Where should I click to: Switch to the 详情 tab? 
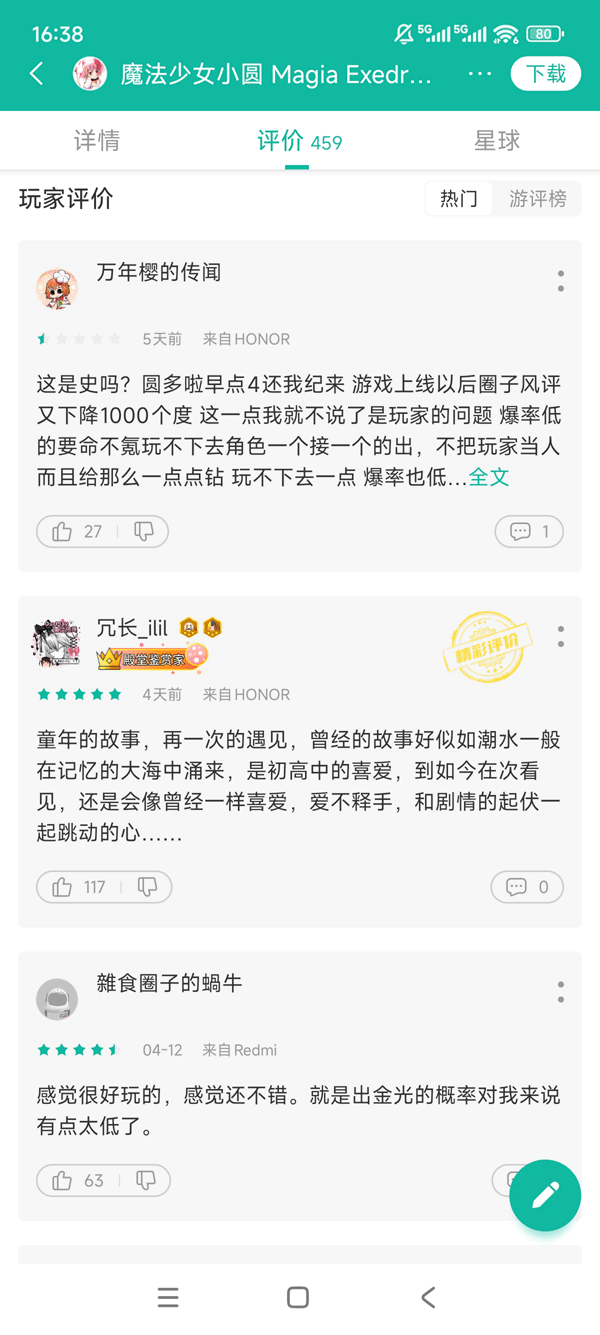pyautogui.click(x=97, y=141)
